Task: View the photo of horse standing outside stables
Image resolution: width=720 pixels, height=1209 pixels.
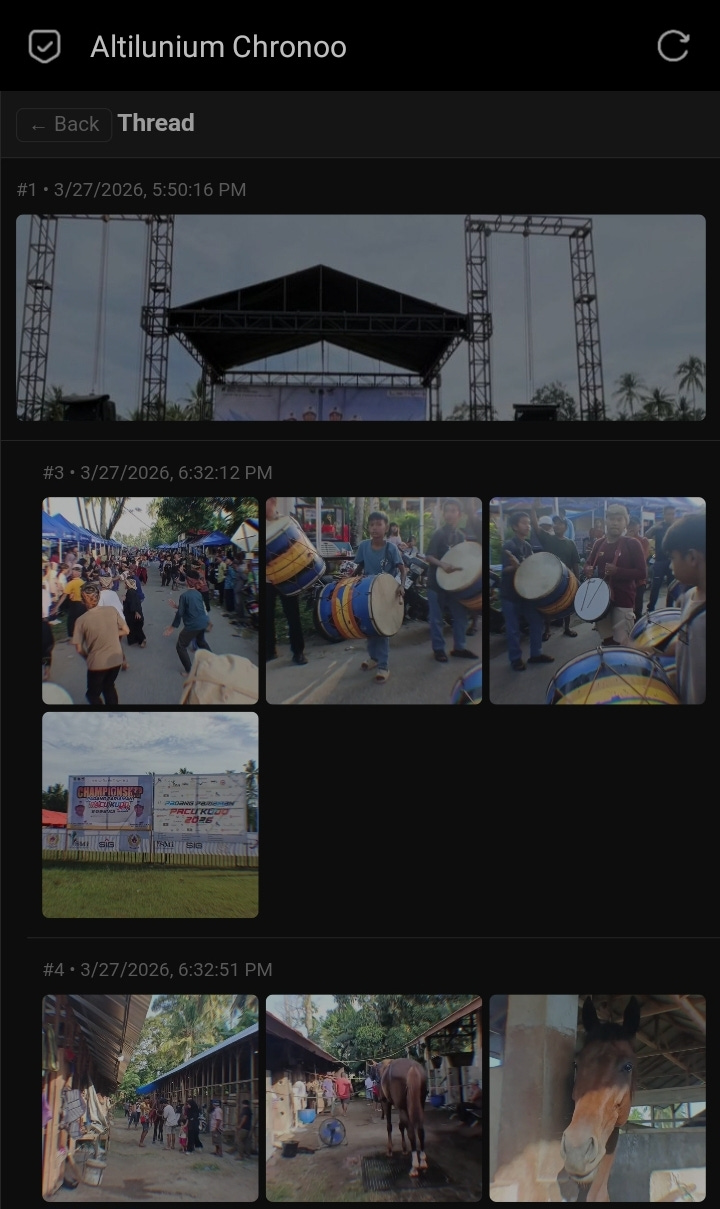Action: [374, 1098]
